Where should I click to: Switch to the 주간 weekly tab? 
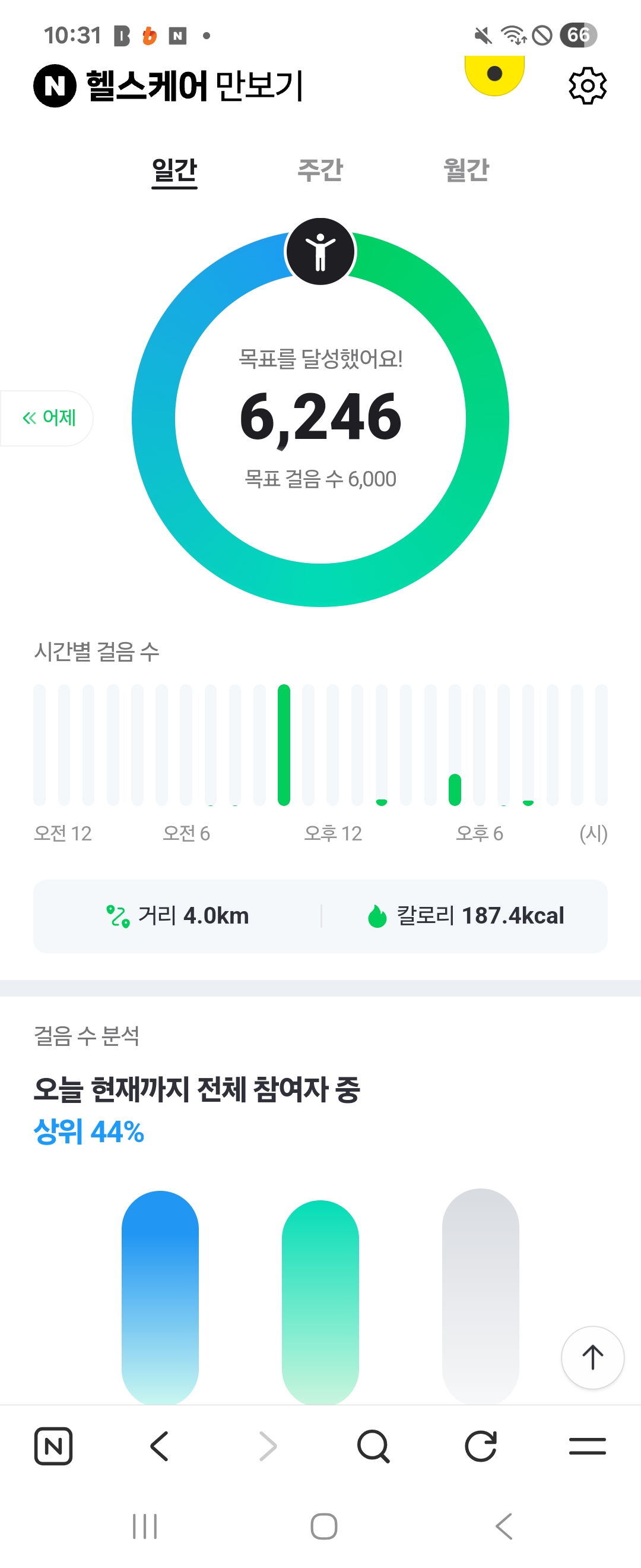[x=320, y=170]
